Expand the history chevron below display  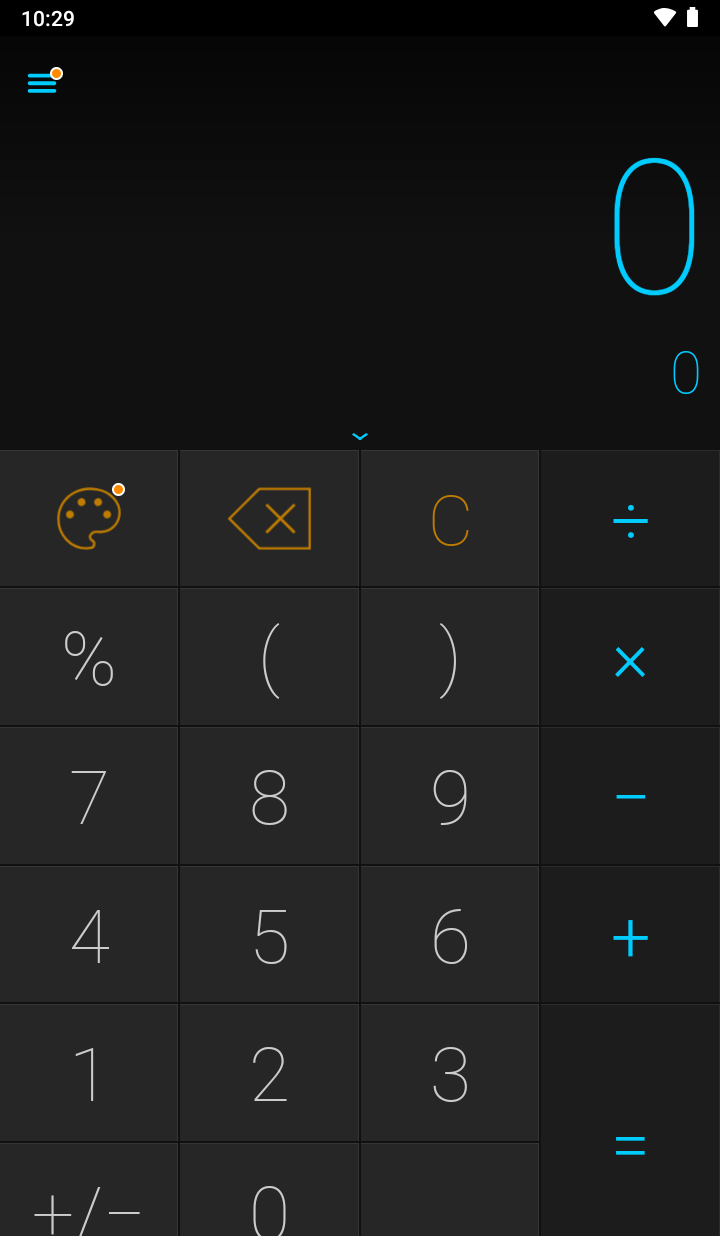point(360,436)
